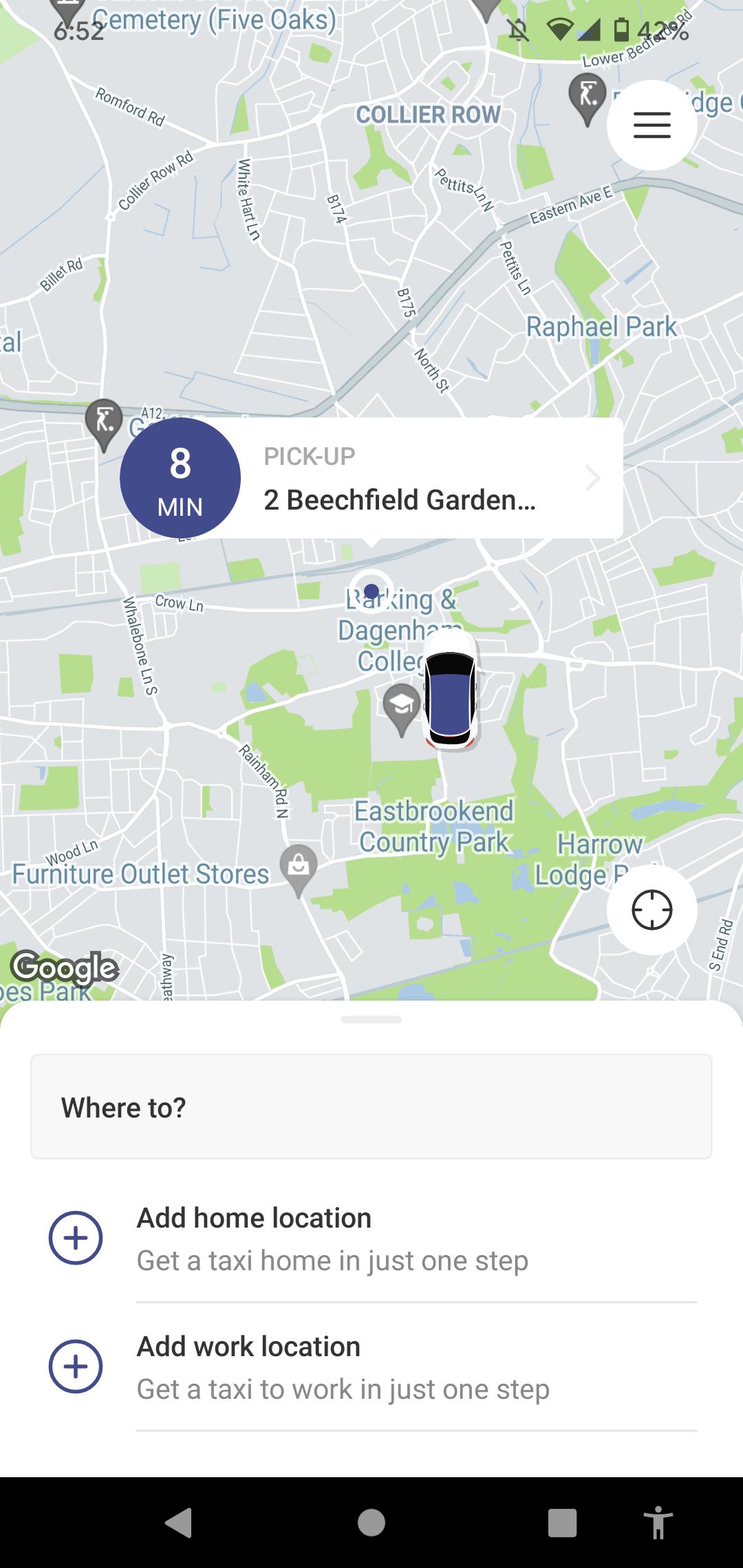Go back using the system back button
Image resolution: width=743 pixels, height=1568 pixels.
pos(178,1523)
